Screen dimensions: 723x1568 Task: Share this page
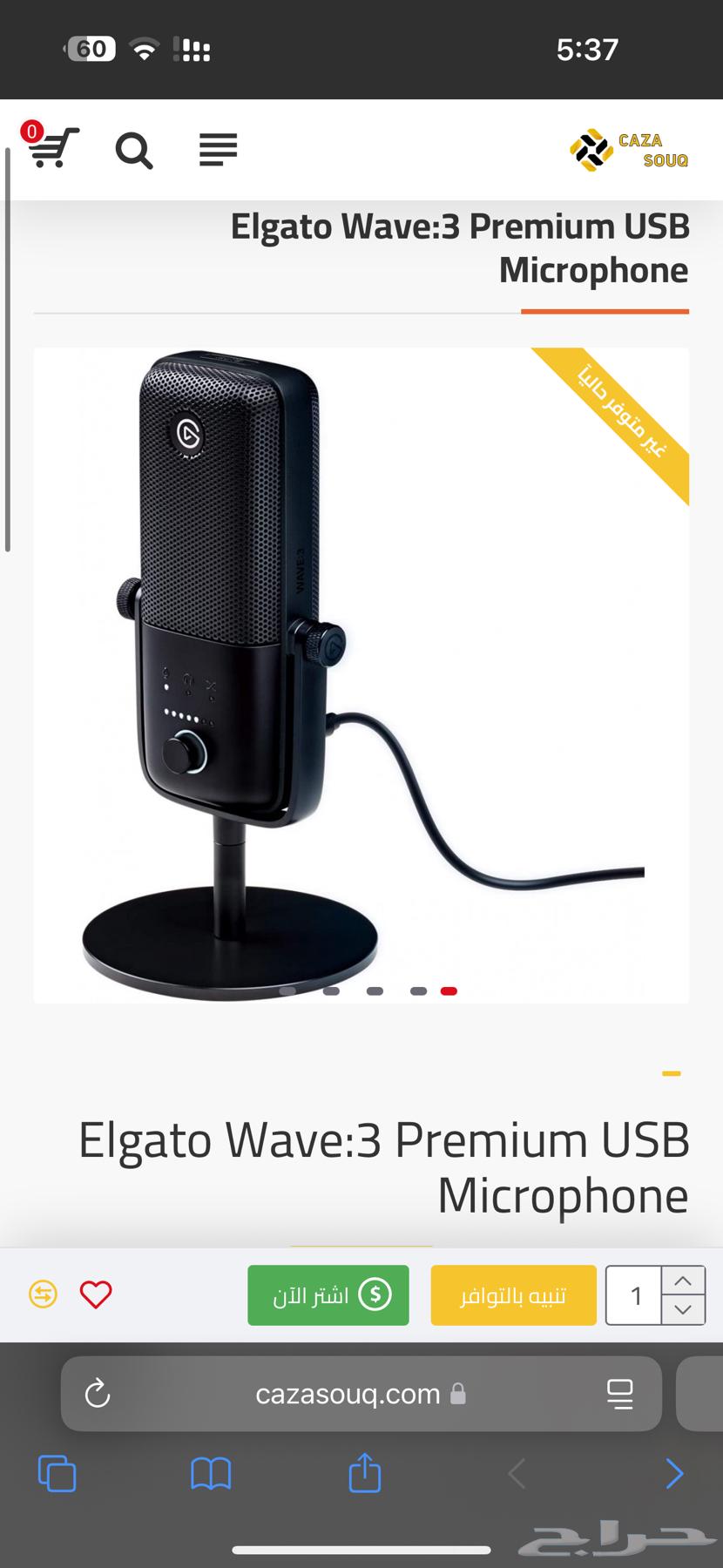(365, 1473)
